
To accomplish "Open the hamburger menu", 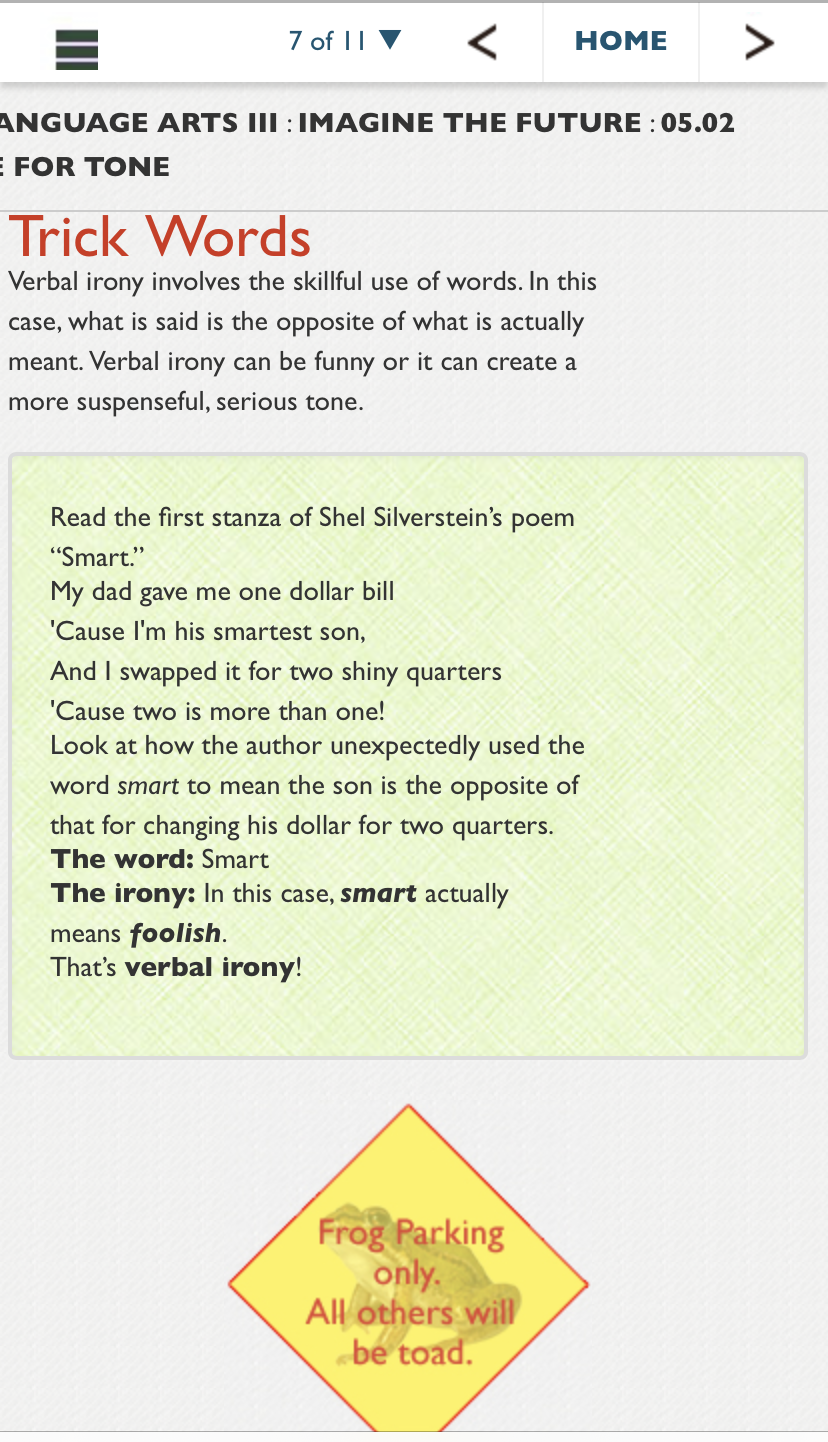I will coord(77,49).
